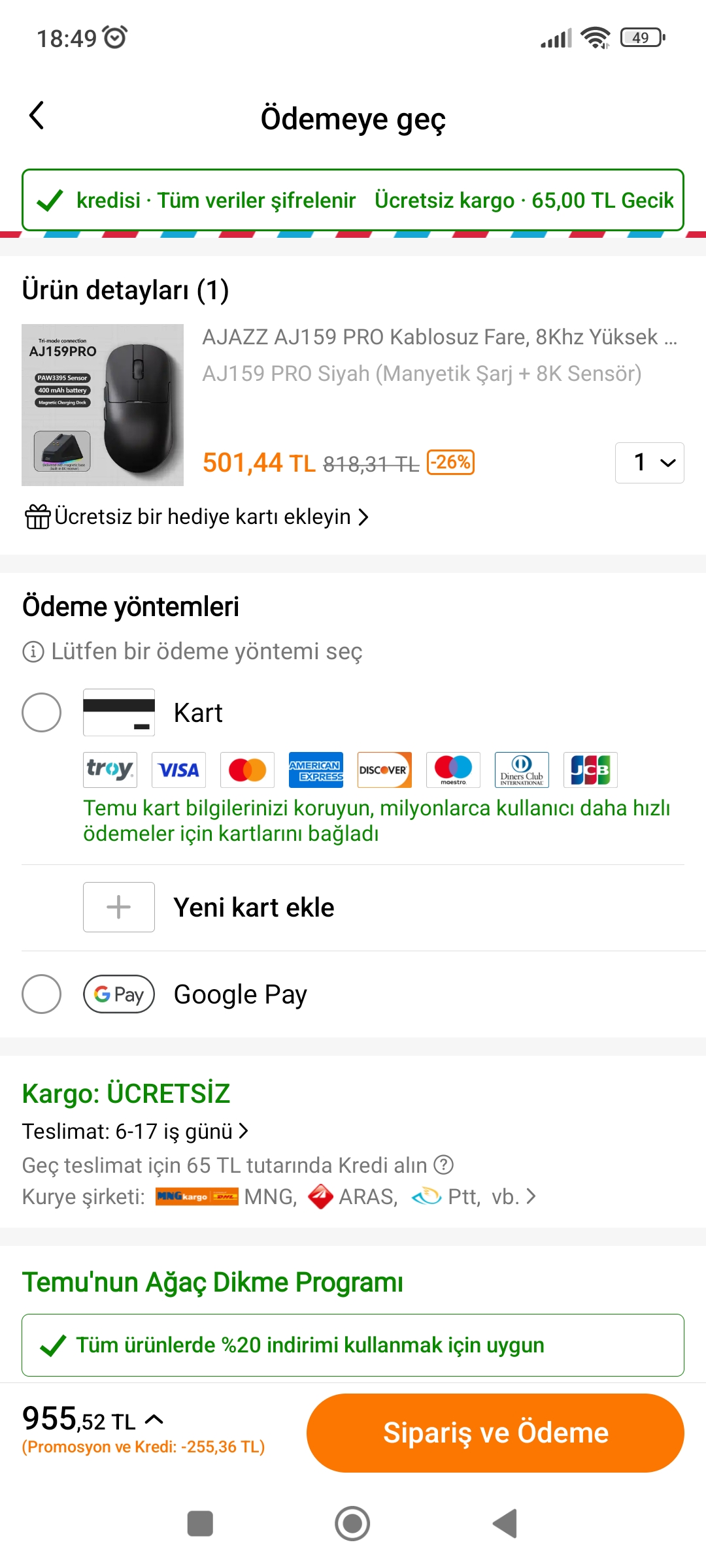Image resolution: width=706 pixels, height=1568 pixels.
Task: Go to the system home screen
Action: pyautogui.click(x=352, y=1524)
